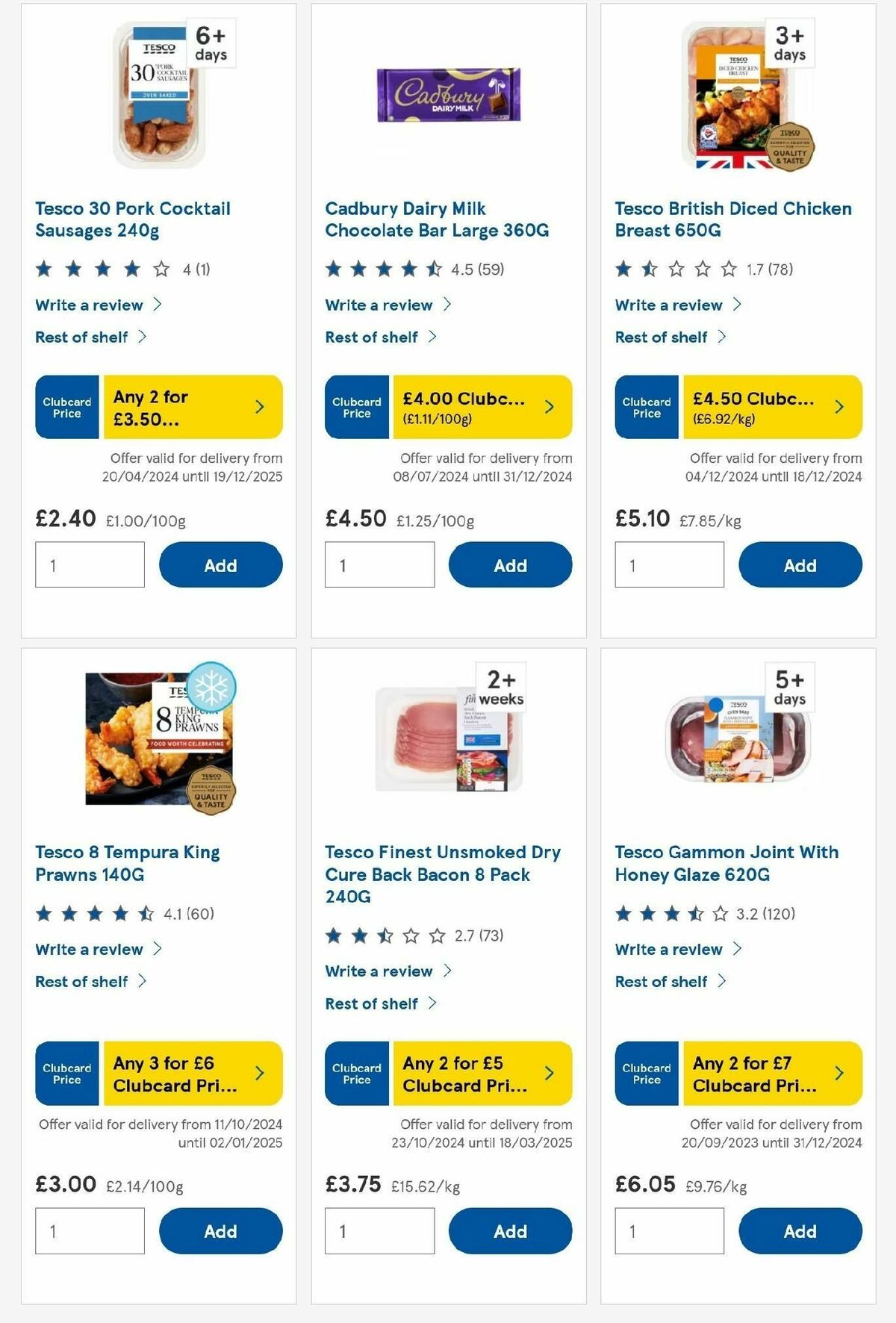Expand Write a review for Tempura King Prawns
Viewport: 896px width, 1323px height.
pos(87,949)
